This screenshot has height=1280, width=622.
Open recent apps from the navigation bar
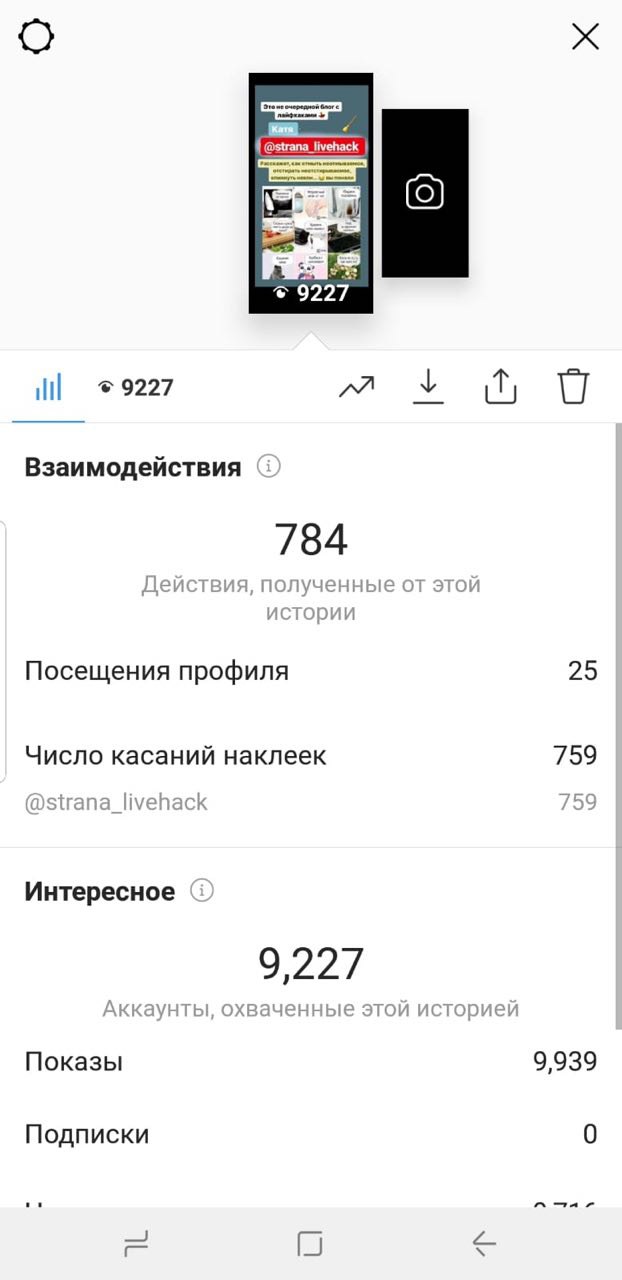tap(136, 1243)
